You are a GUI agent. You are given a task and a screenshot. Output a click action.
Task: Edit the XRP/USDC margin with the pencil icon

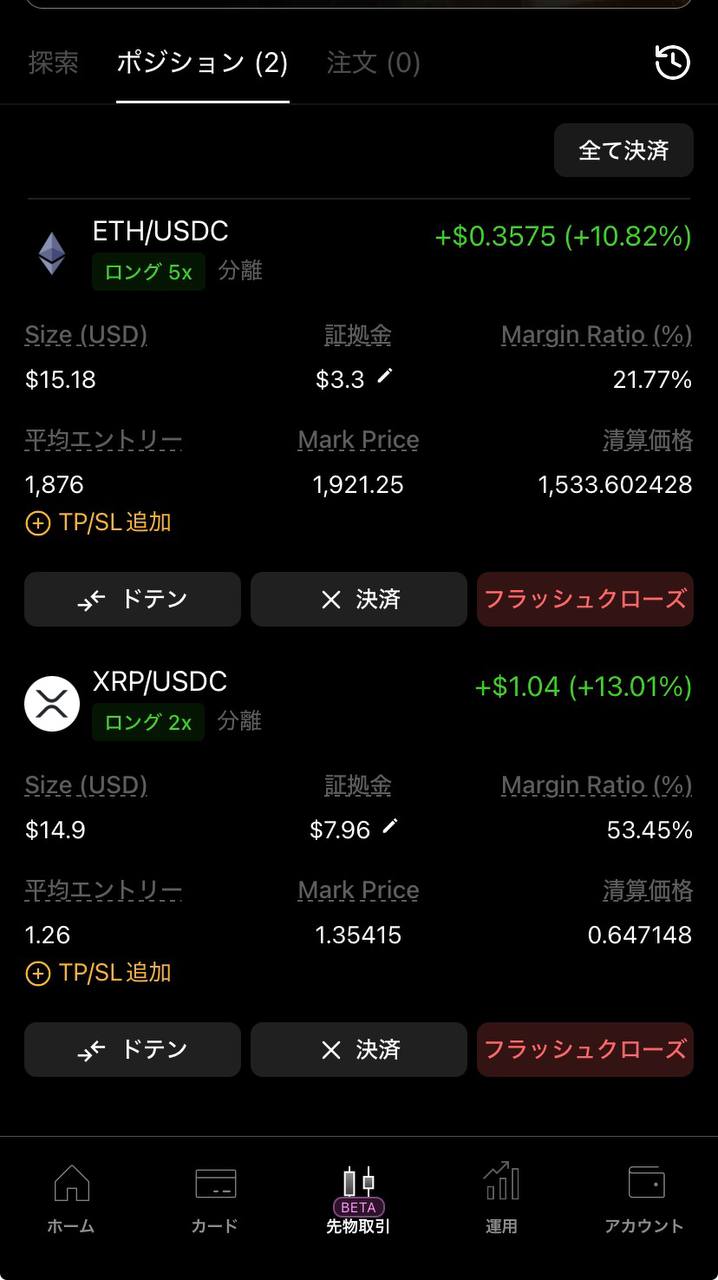[390, 826]
